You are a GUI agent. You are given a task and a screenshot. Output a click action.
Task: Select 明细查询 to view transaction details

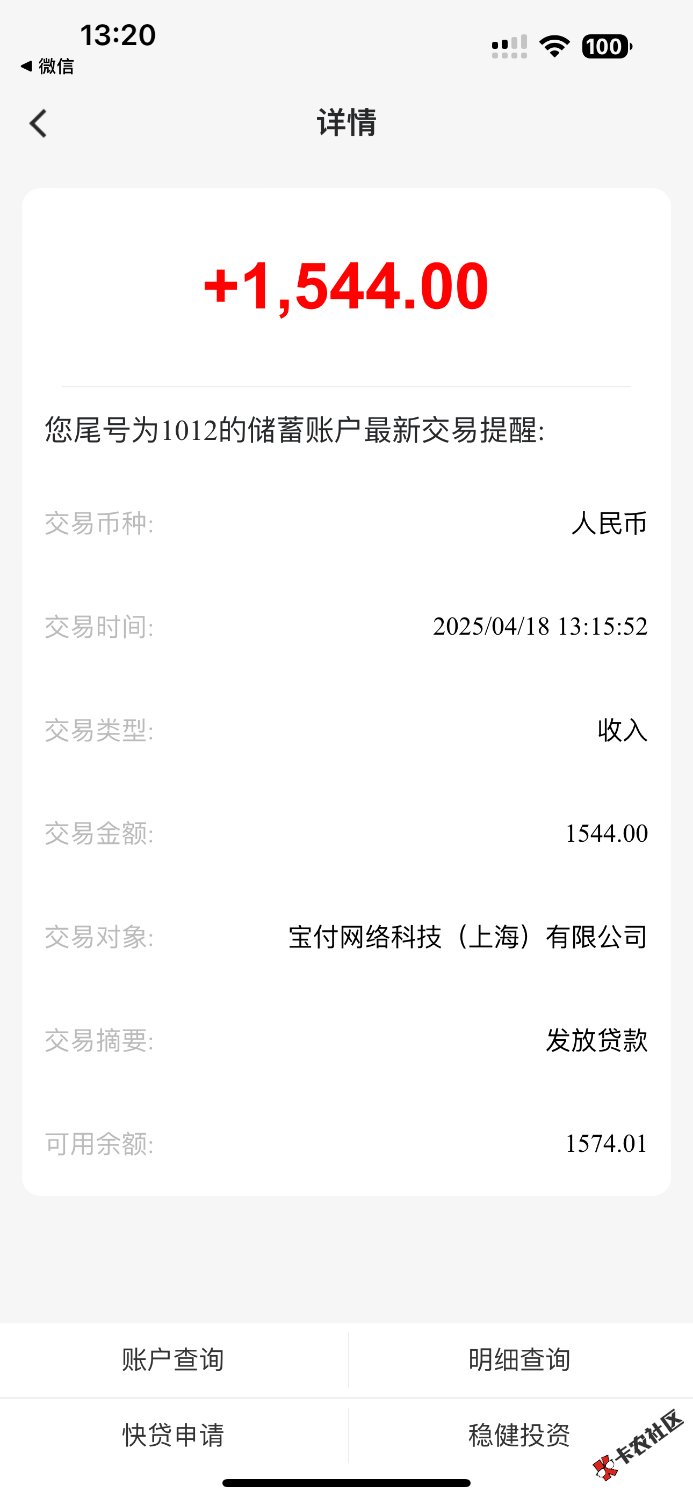(x=519, y=1360)
